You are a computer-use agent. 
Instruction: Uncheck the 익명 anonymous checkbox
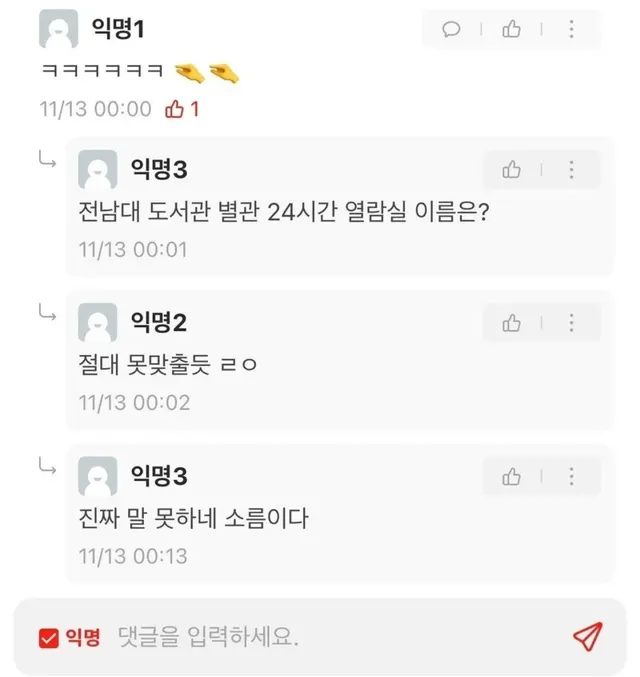[48, 637]
